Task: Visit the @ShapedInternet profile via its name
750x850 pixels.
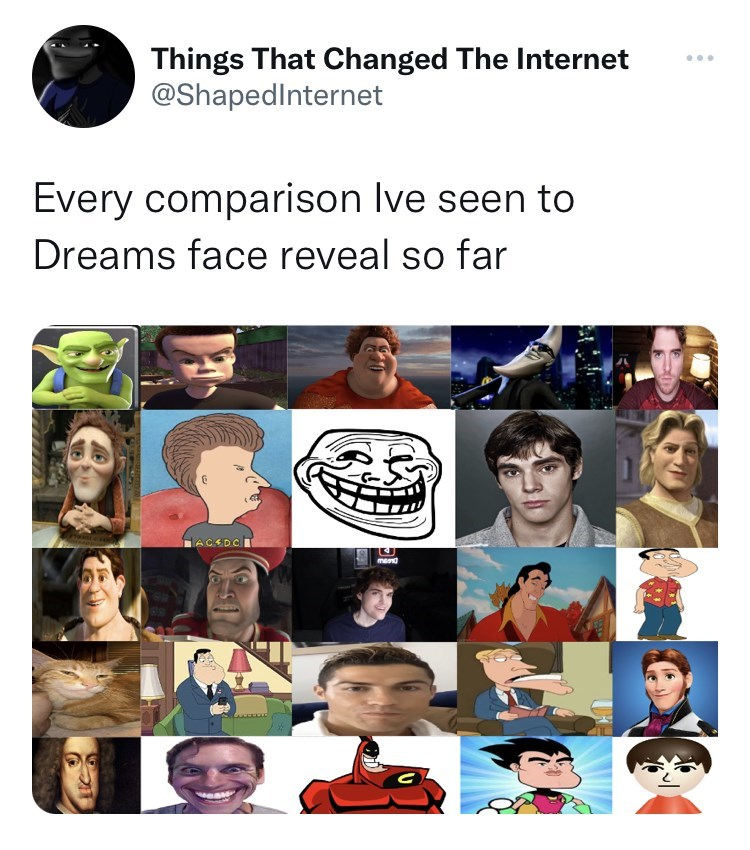Action: coord(390,59)
